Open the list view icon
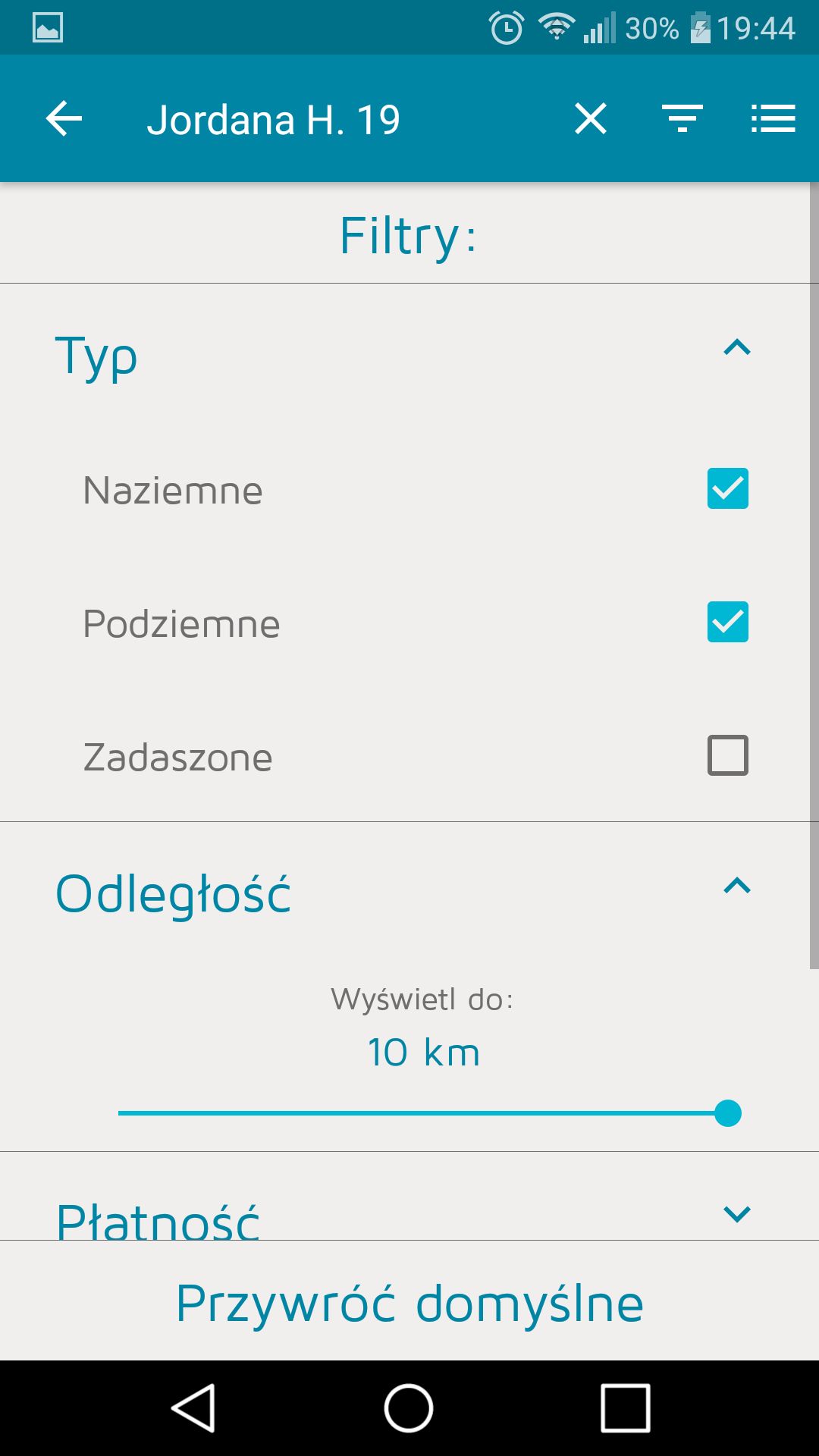819x1456 pixels. (773, 119)
